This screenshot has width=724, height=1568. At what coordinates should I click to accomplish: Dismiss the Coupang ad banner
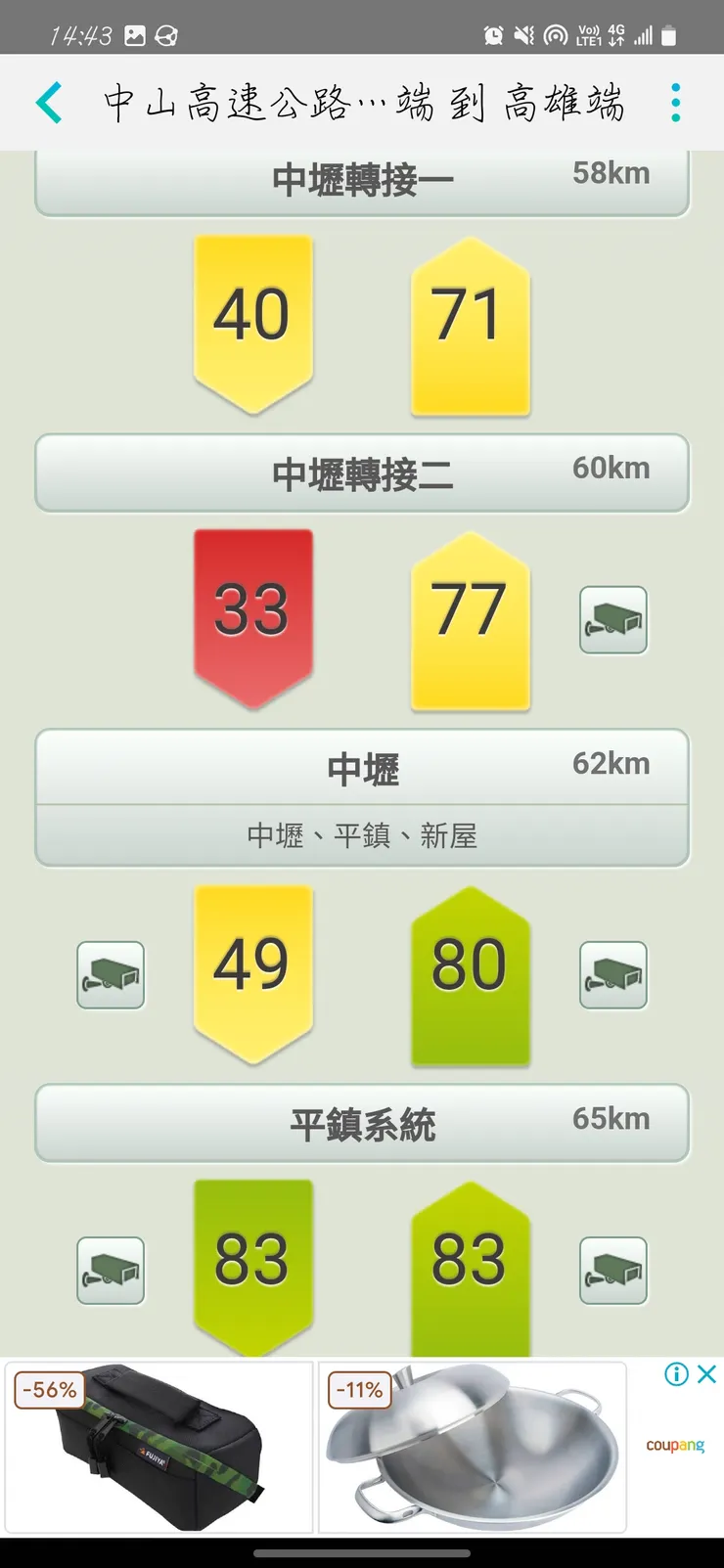point(707,1374)
